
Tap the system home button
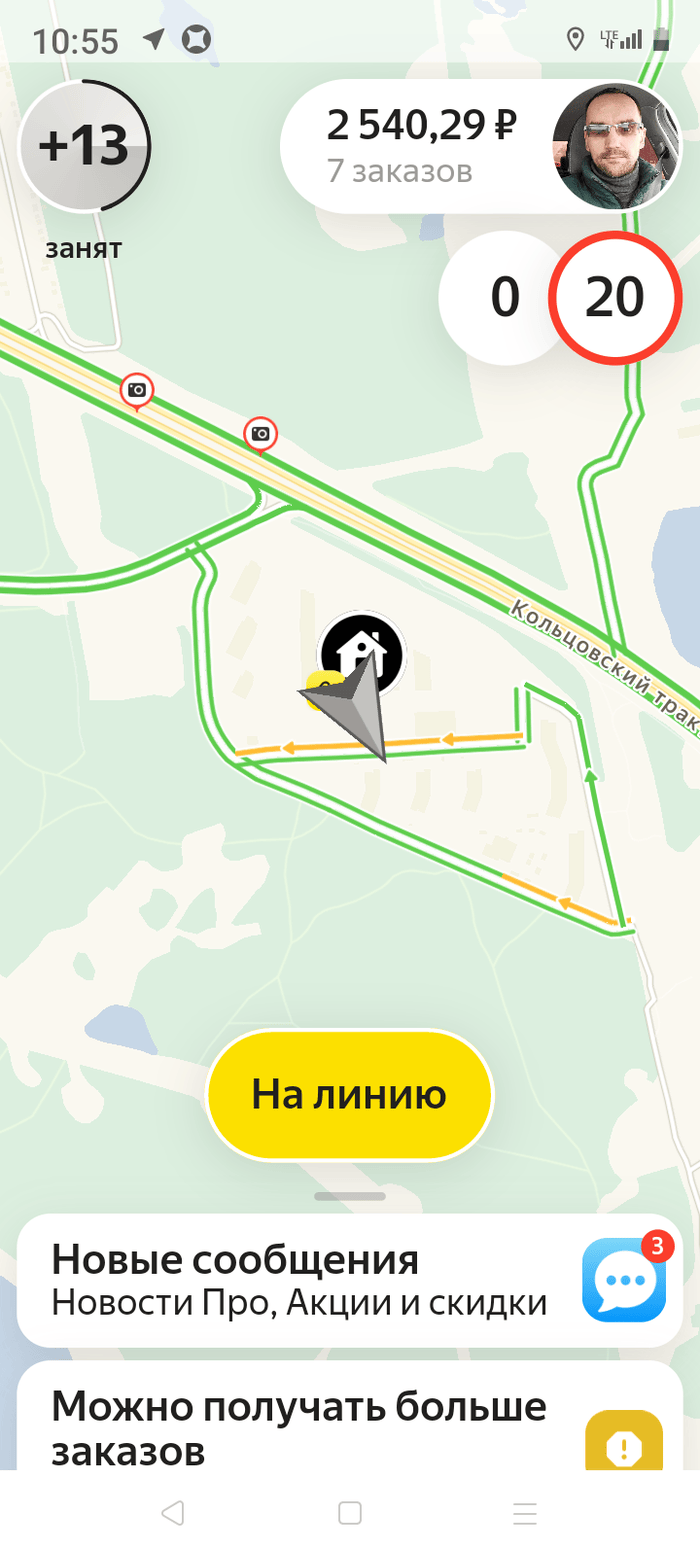(x=349, y=1513)
